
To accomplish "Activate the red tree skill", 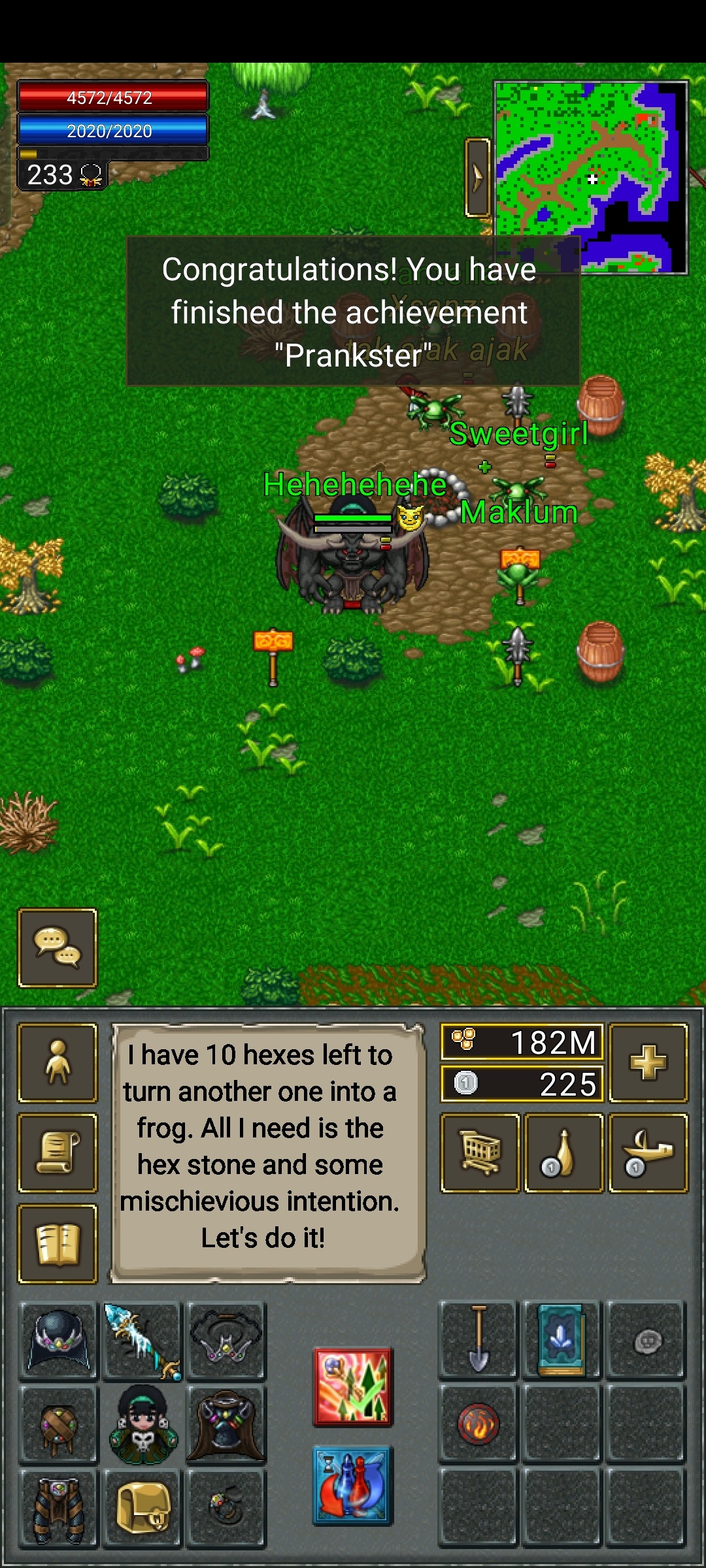I will tap(353, 1386).
